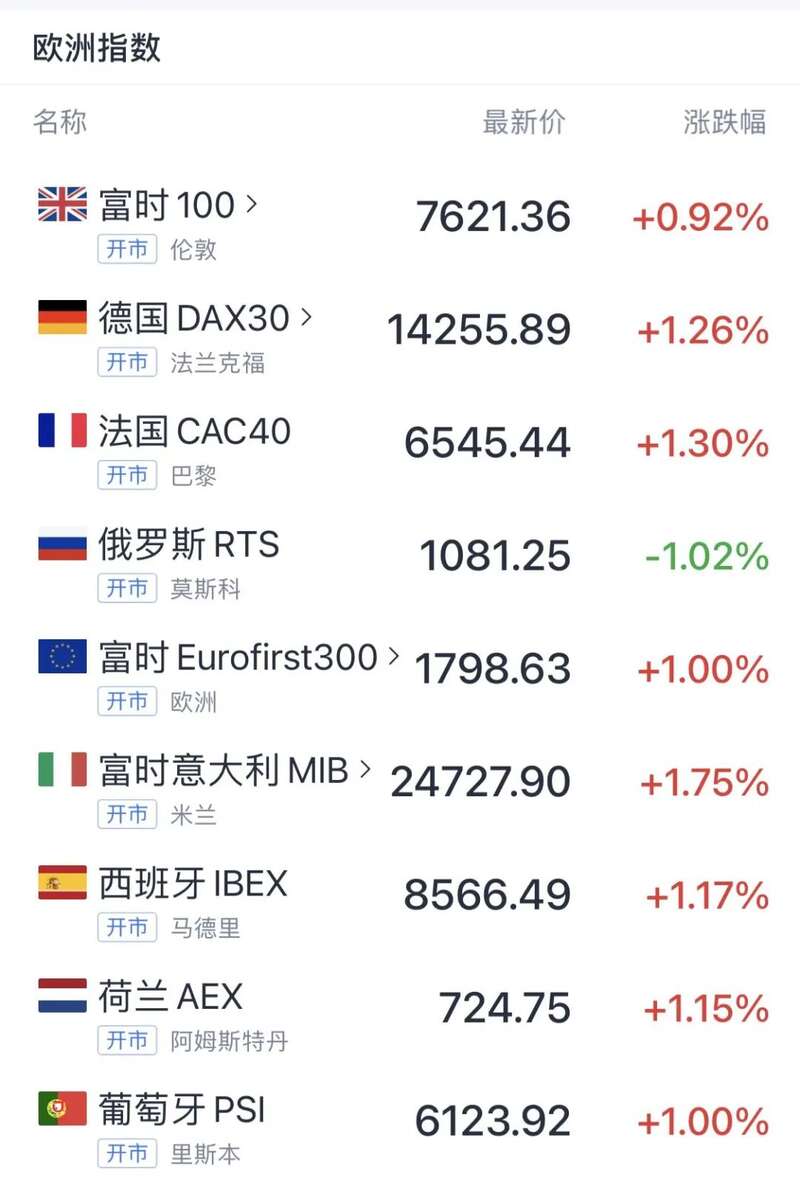Open the 富时100 index row
This screenshot has width=800, height=1186.
[167, 205]
